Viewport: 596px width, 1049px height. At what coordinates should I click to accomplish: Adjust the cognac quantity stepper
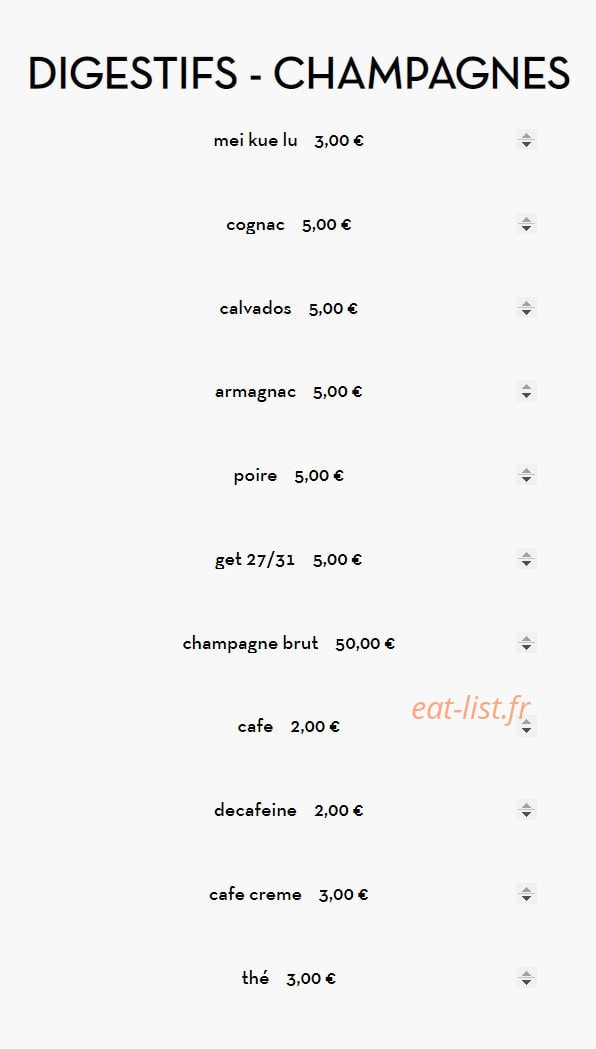[x=526, y=224]
